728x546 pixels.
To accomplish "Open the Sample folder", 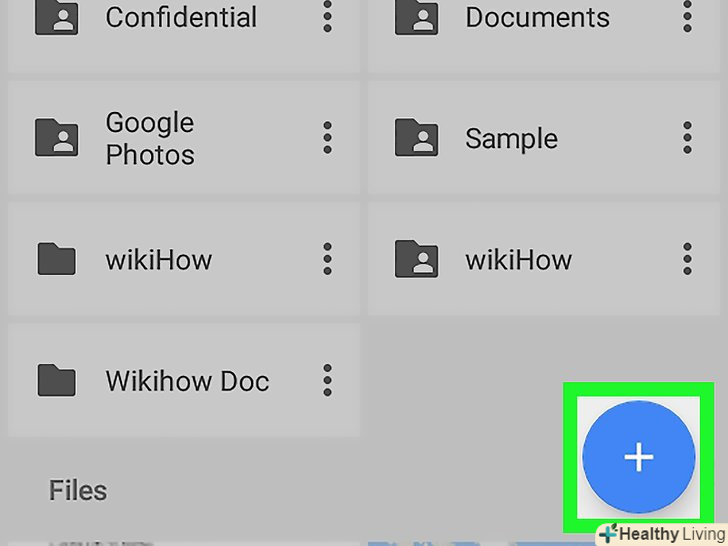I will click(510, 138).
